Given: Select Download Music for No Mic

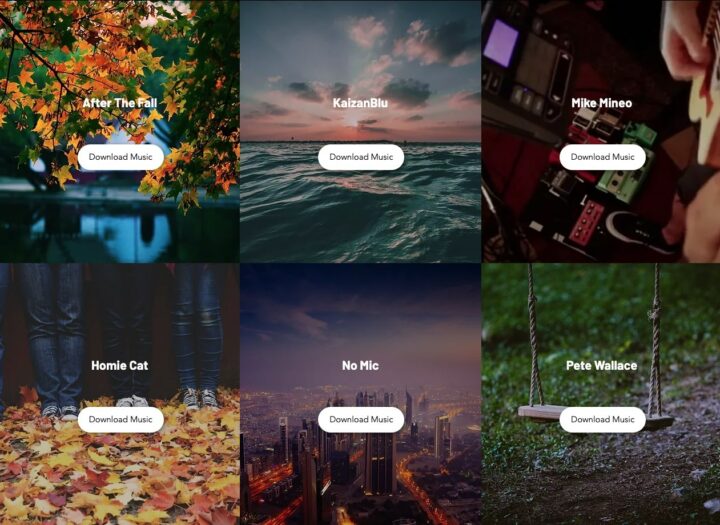Looking at the screenshot, I should click(361, 420).
